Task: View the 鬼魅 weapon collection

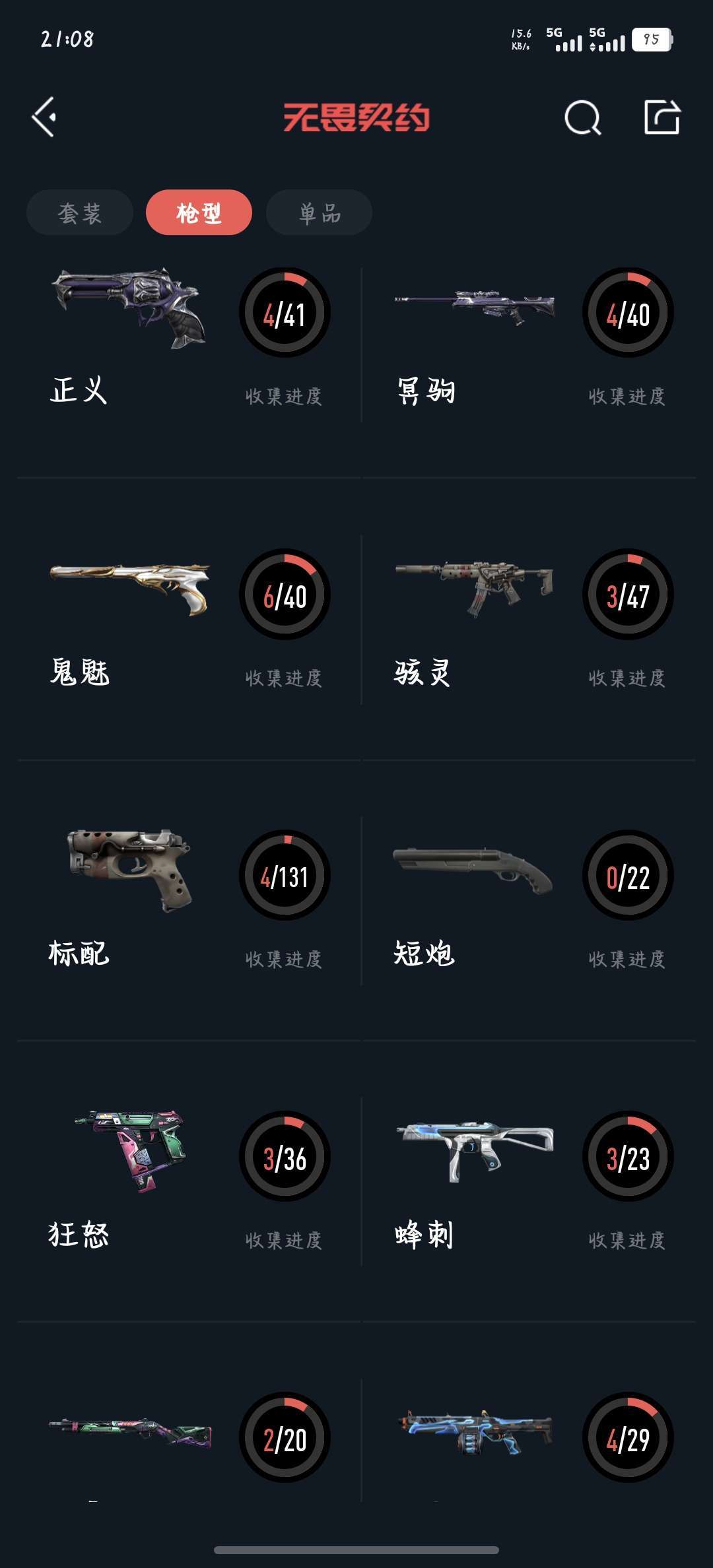Action: click(189, 620)
